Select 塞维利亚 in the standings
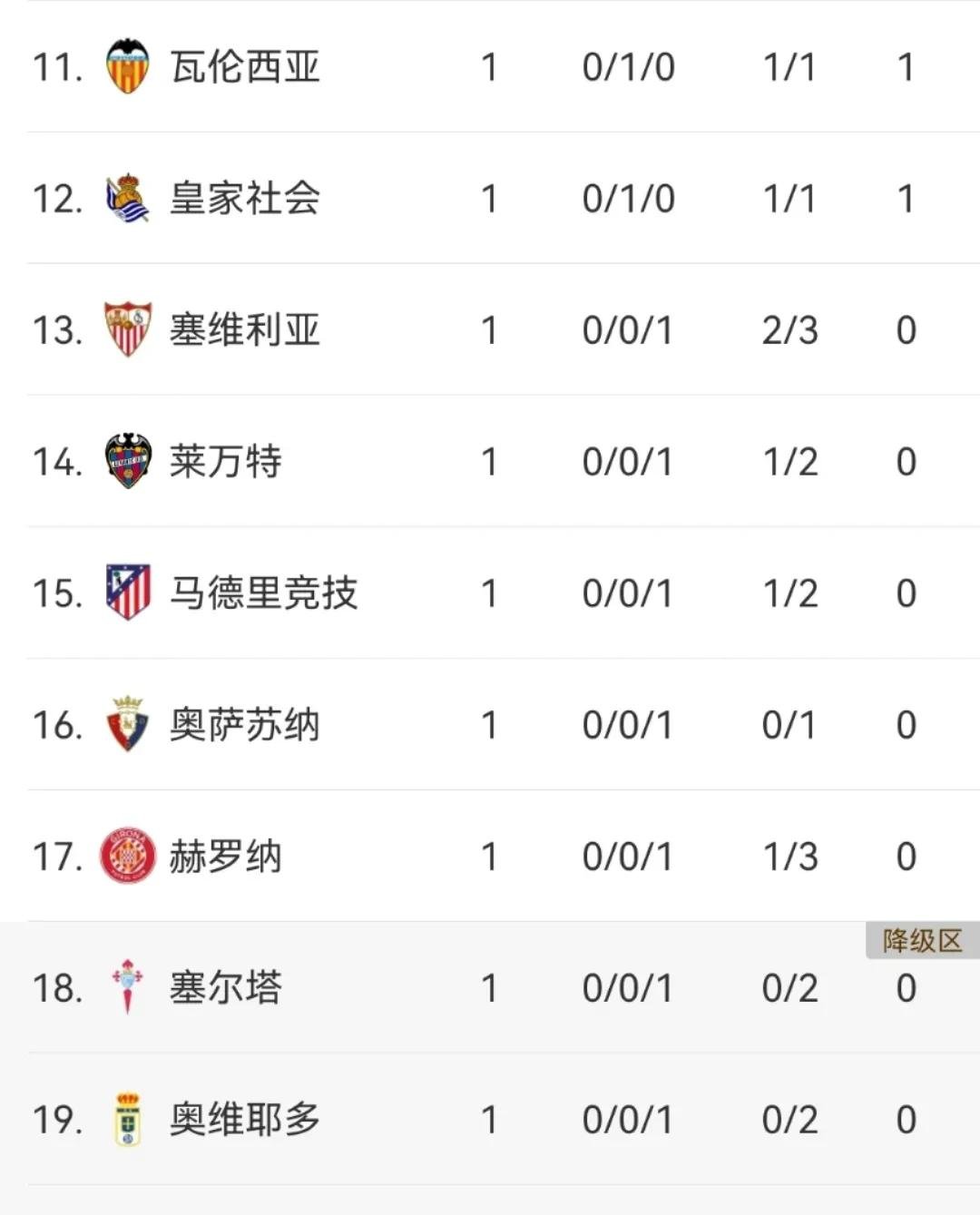The image size is (980, 1215). [245, 330]
